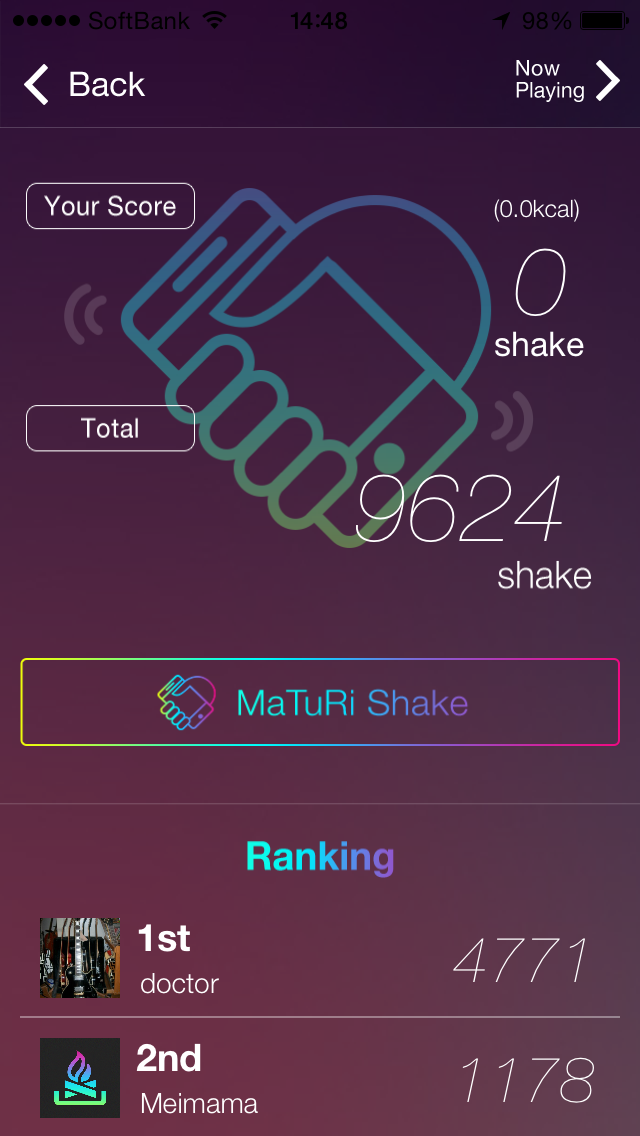Start the MaTuRi Shake button
The image size is (640, 1136).
point(320,702)
